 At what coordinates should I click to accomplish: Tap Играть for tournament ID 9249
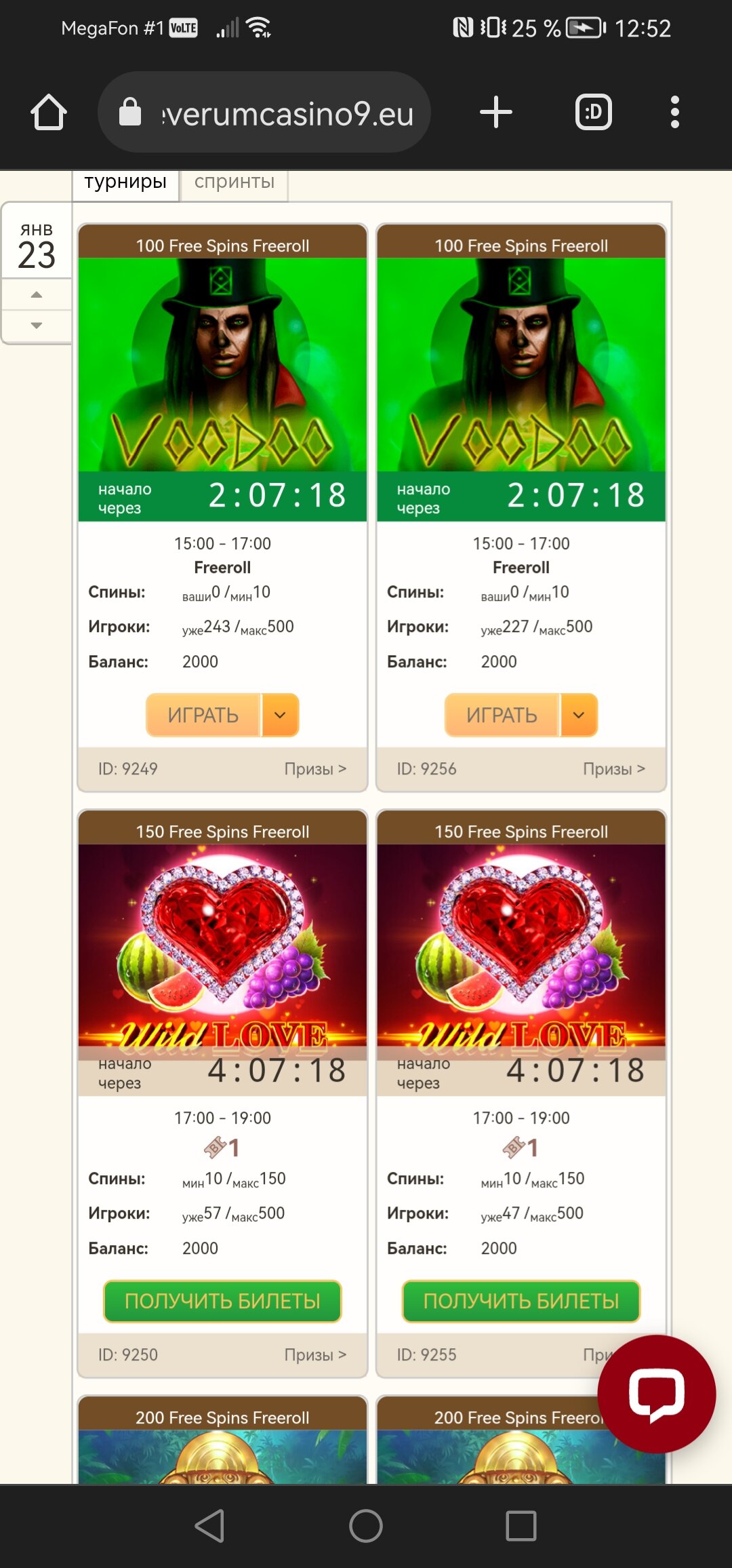203,715
